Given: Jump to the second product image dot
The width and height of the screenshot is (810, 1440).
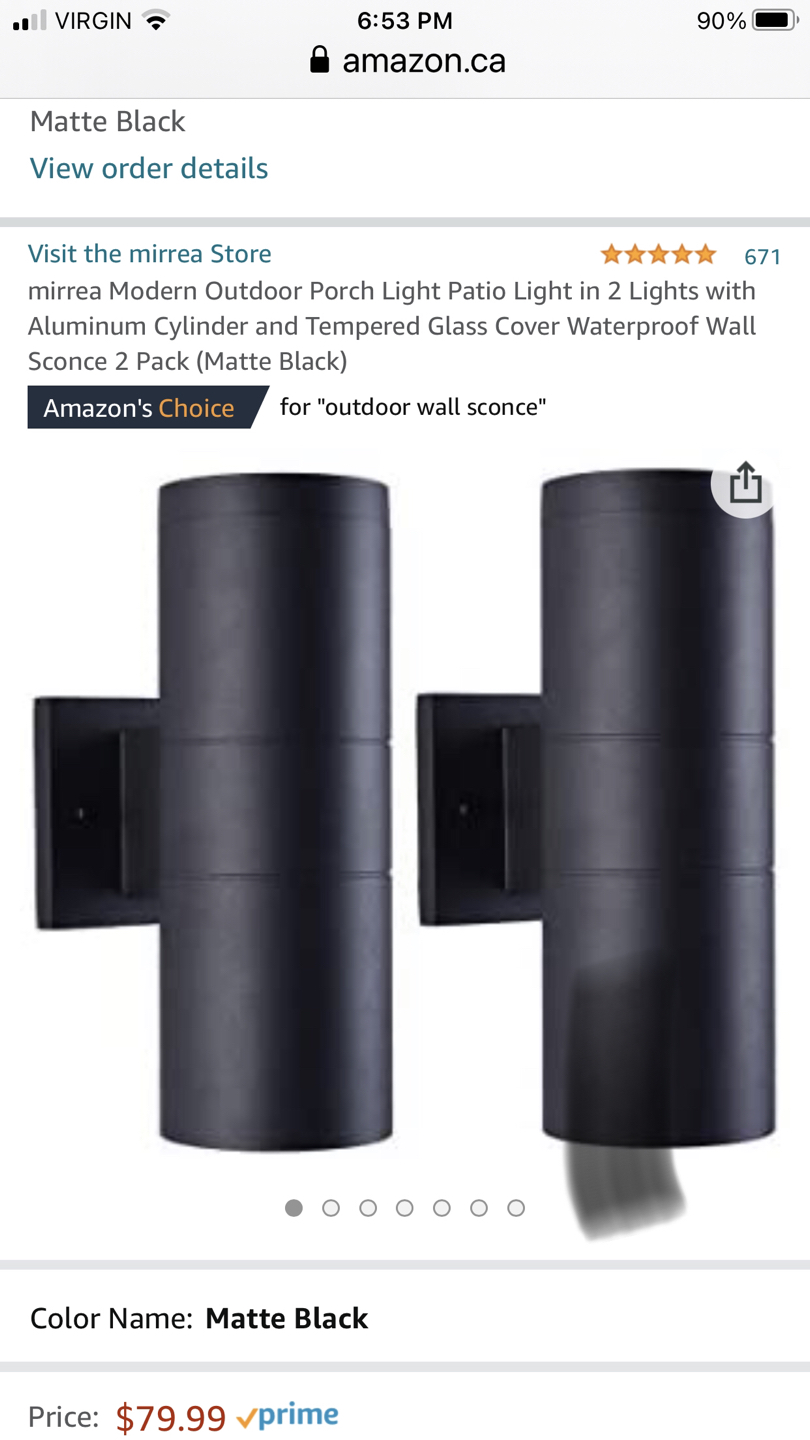Looking at the screenshot, I should point(331,1208).
